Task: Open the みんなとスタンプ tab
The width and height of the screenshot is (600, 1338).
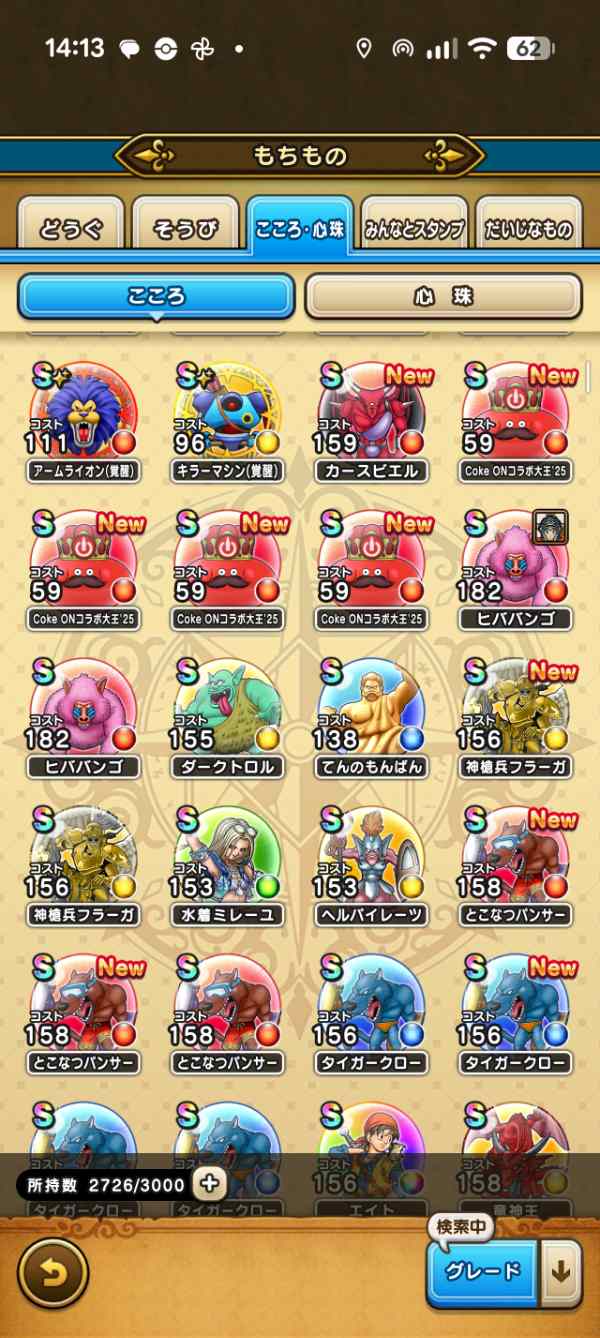Action: pos(414,228)
